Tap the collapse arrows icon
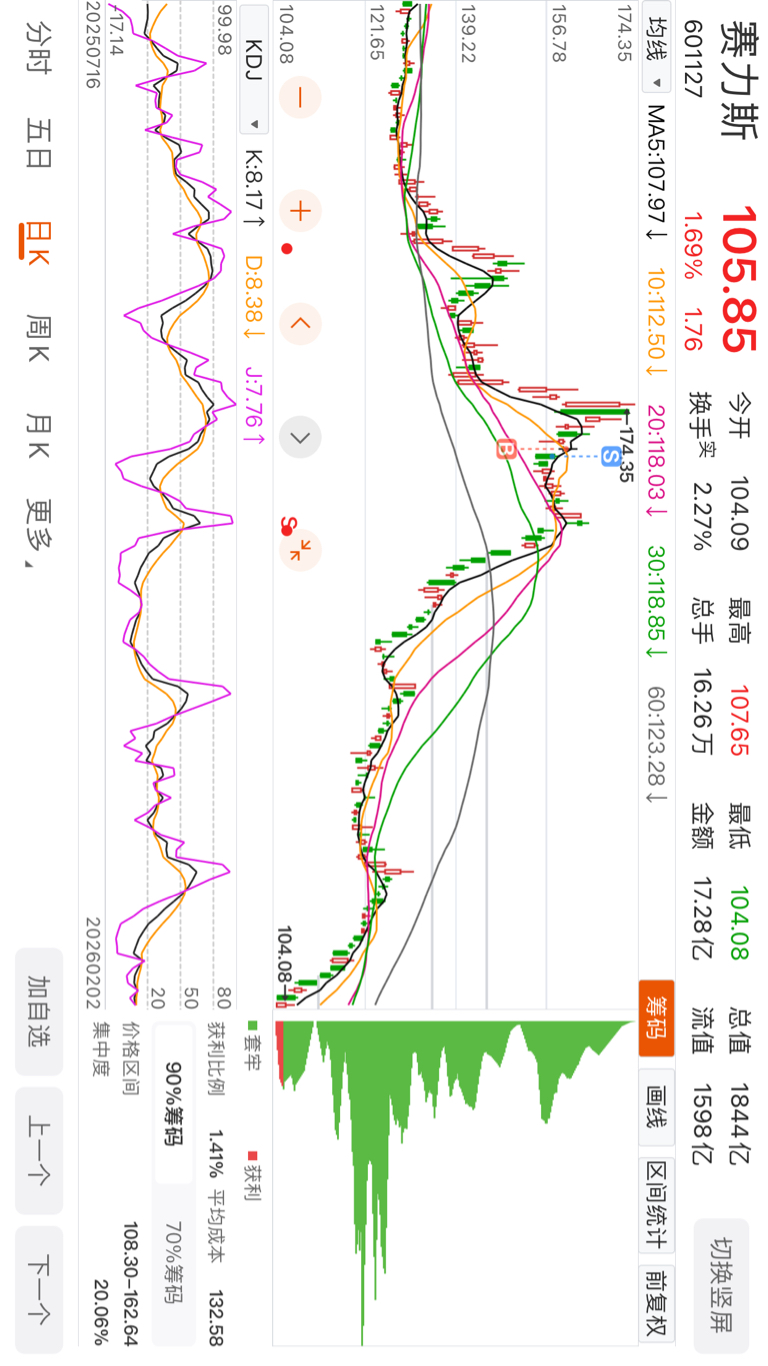 [300, 548]
